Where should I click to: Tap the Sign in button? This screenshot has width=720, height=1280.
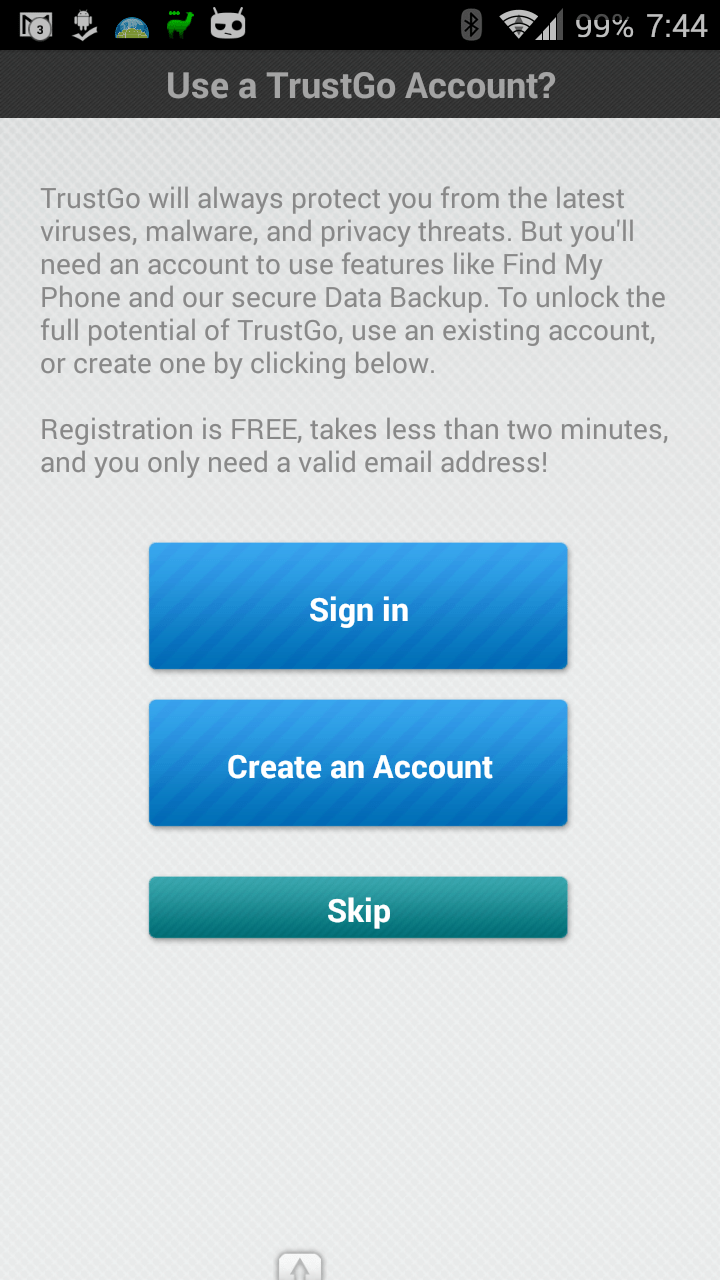[358, 606]
